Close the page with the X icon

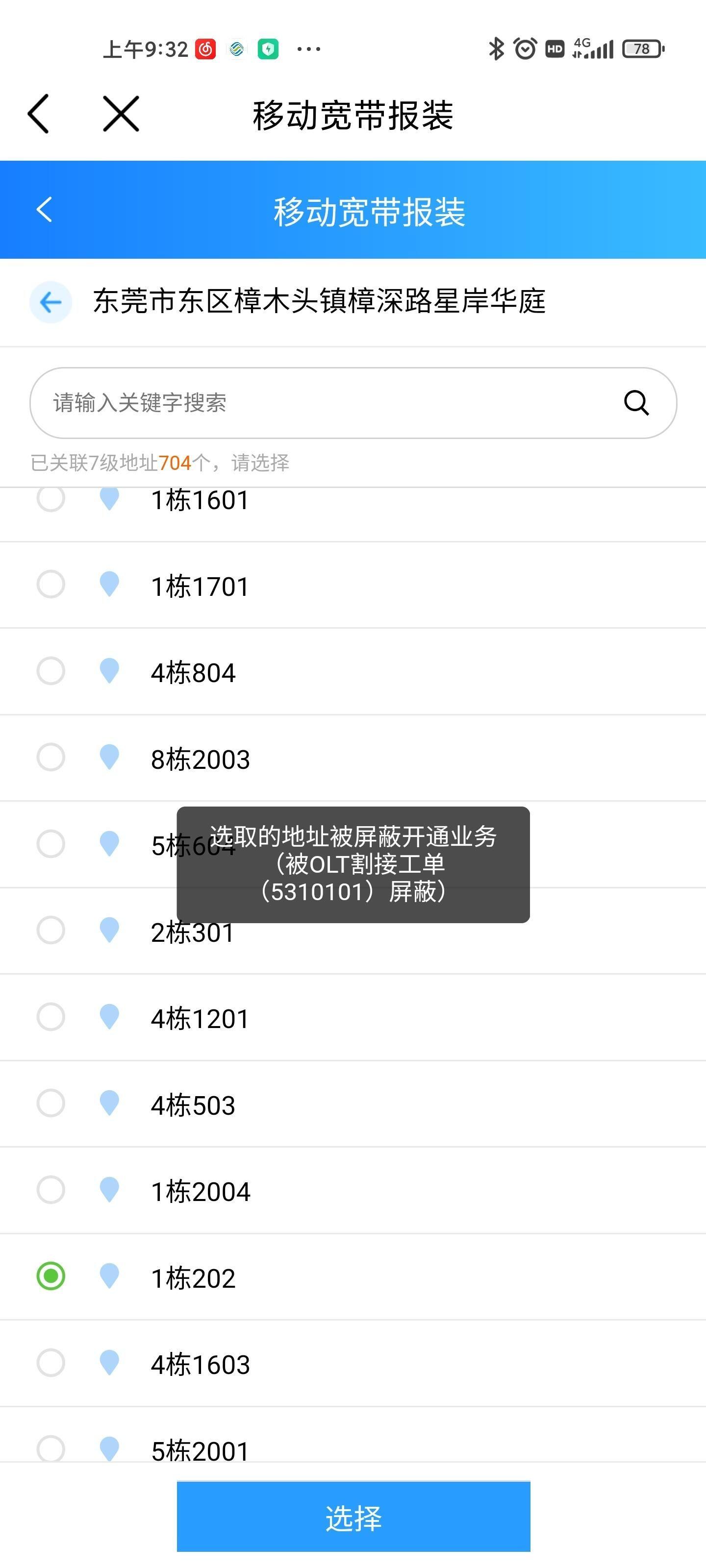(121, 114)
